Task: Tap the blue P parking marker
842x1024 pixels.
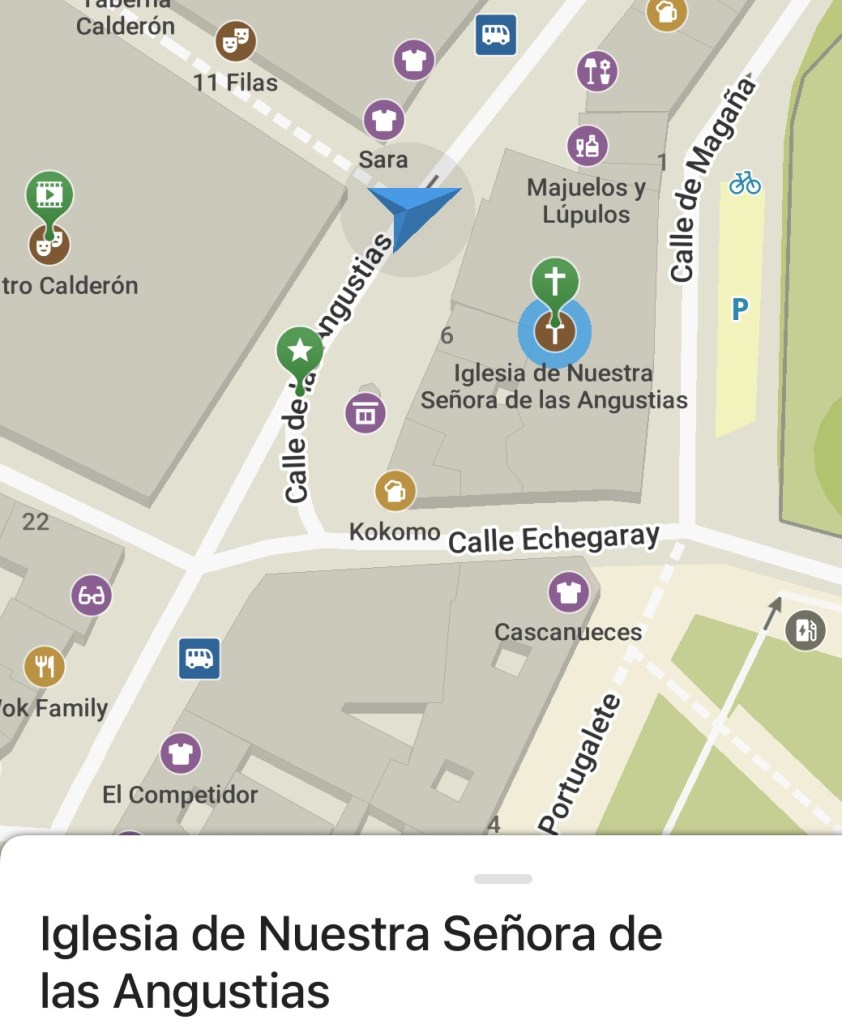Action: coord(740,310)
